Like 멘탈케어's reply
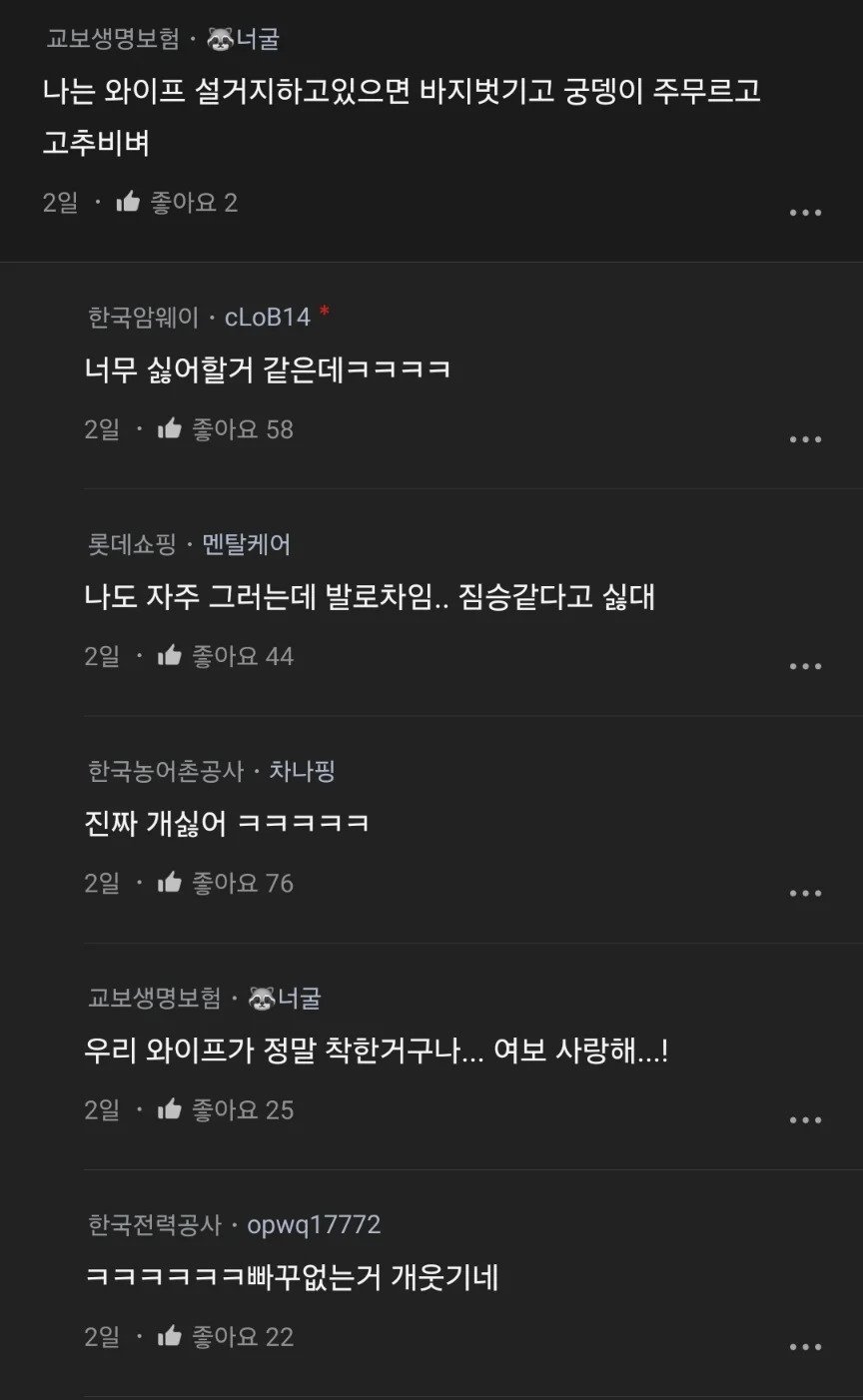This screenshot has width=863, height=1400. coord(170,656)
